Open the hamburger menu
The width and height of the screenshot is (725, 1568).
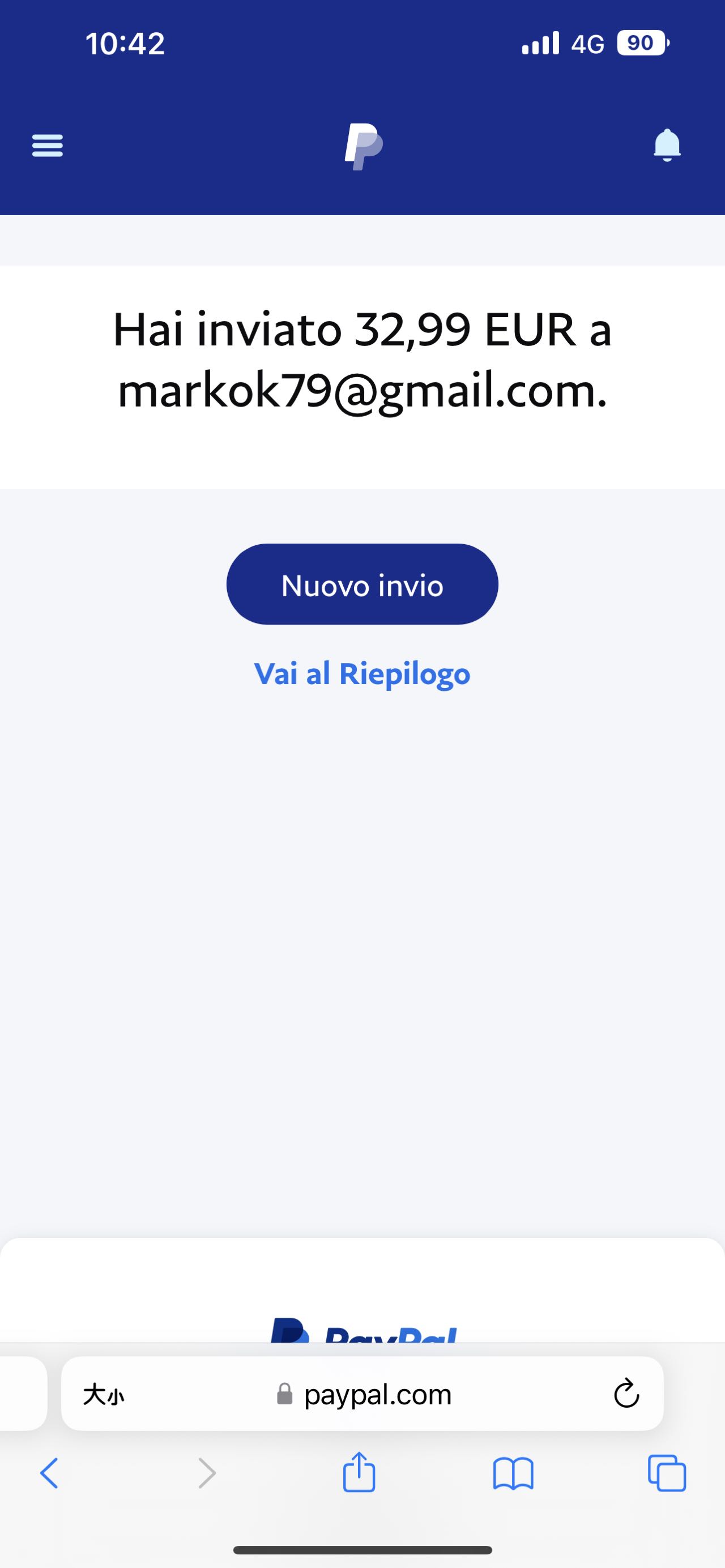(48, 146)
